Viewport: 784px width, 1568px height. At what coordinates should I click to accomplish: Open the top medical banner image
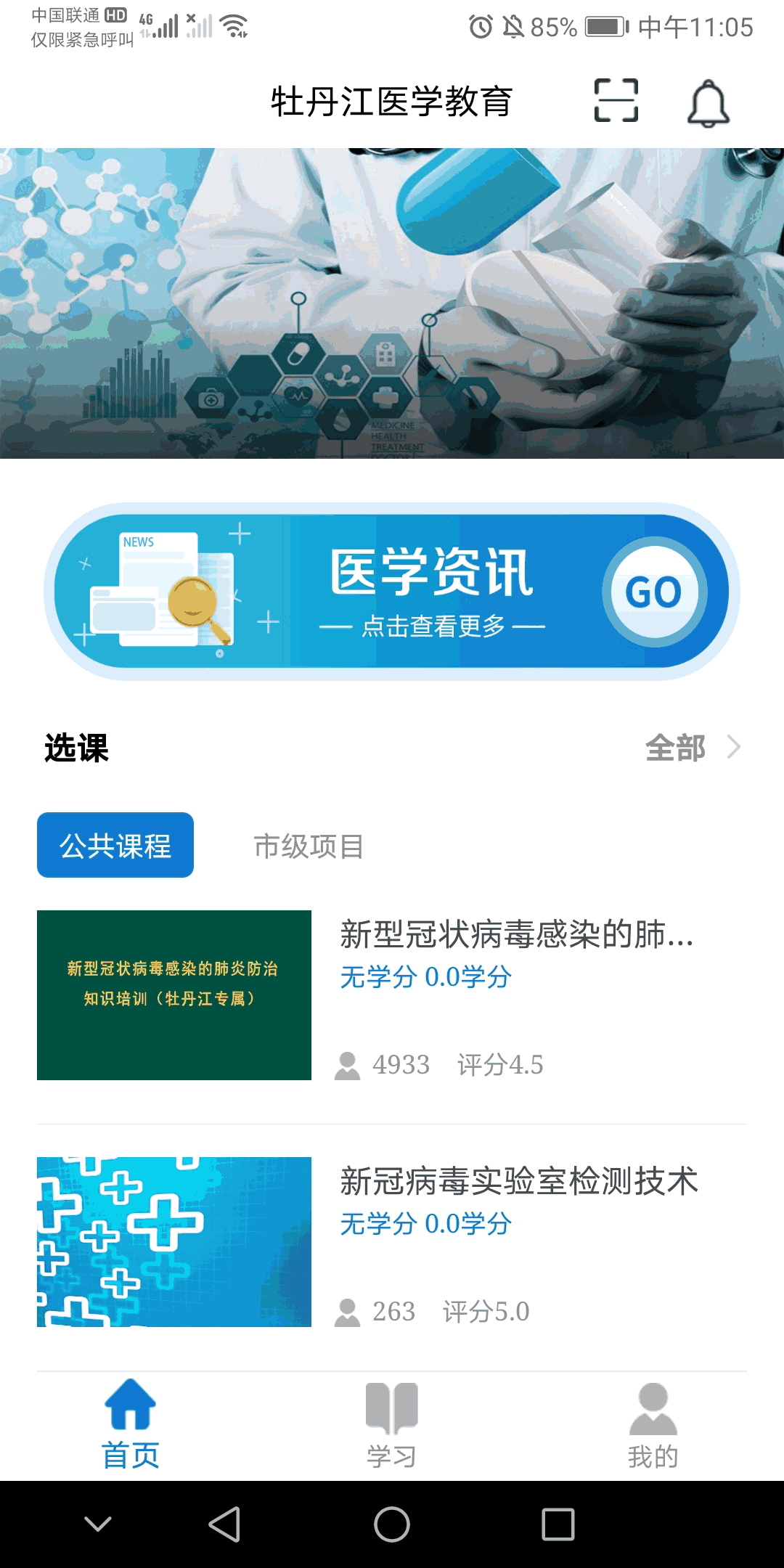tap(392, 303)
